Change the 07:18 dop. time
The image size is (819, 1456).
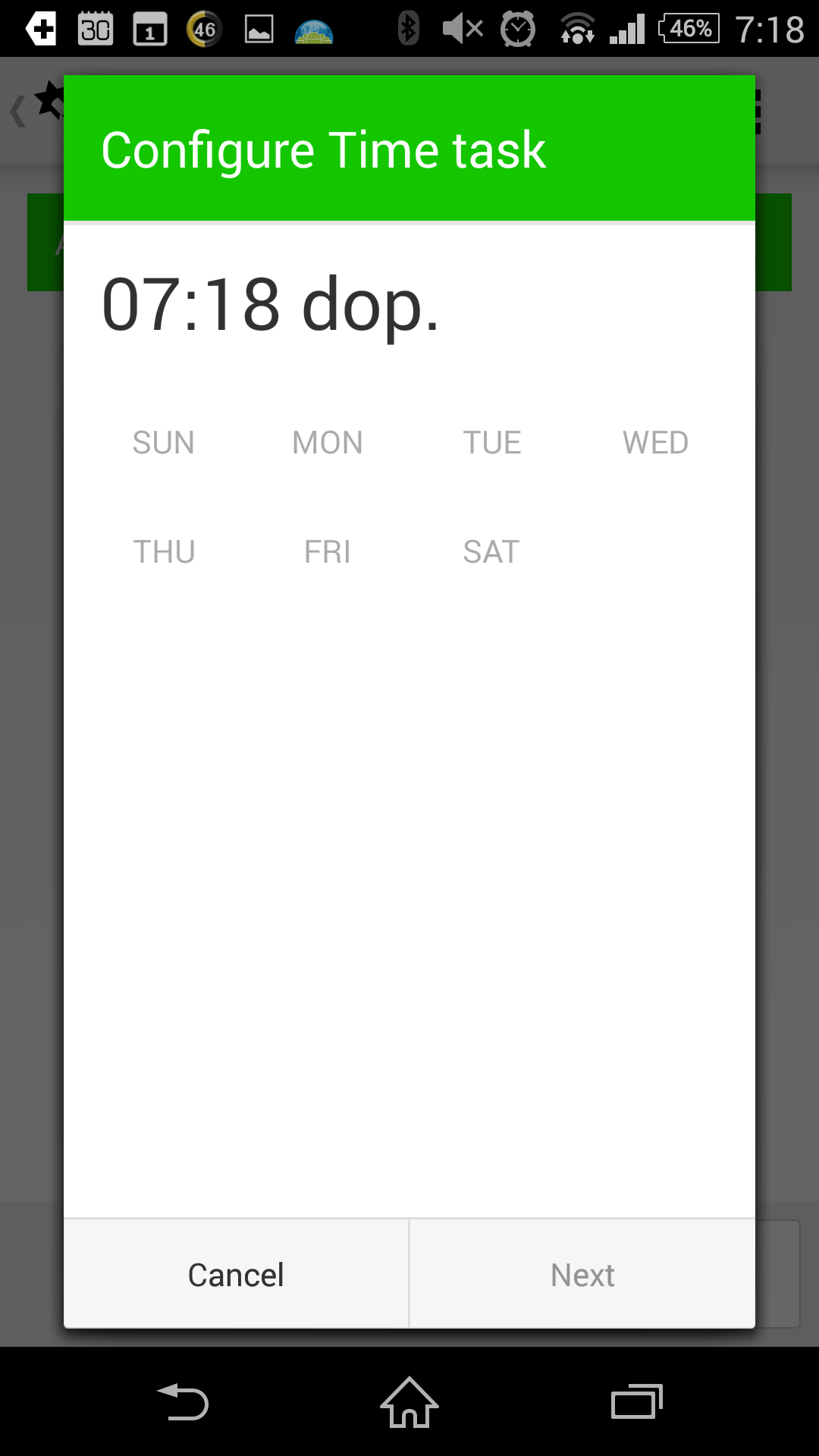tap(270, 305)
